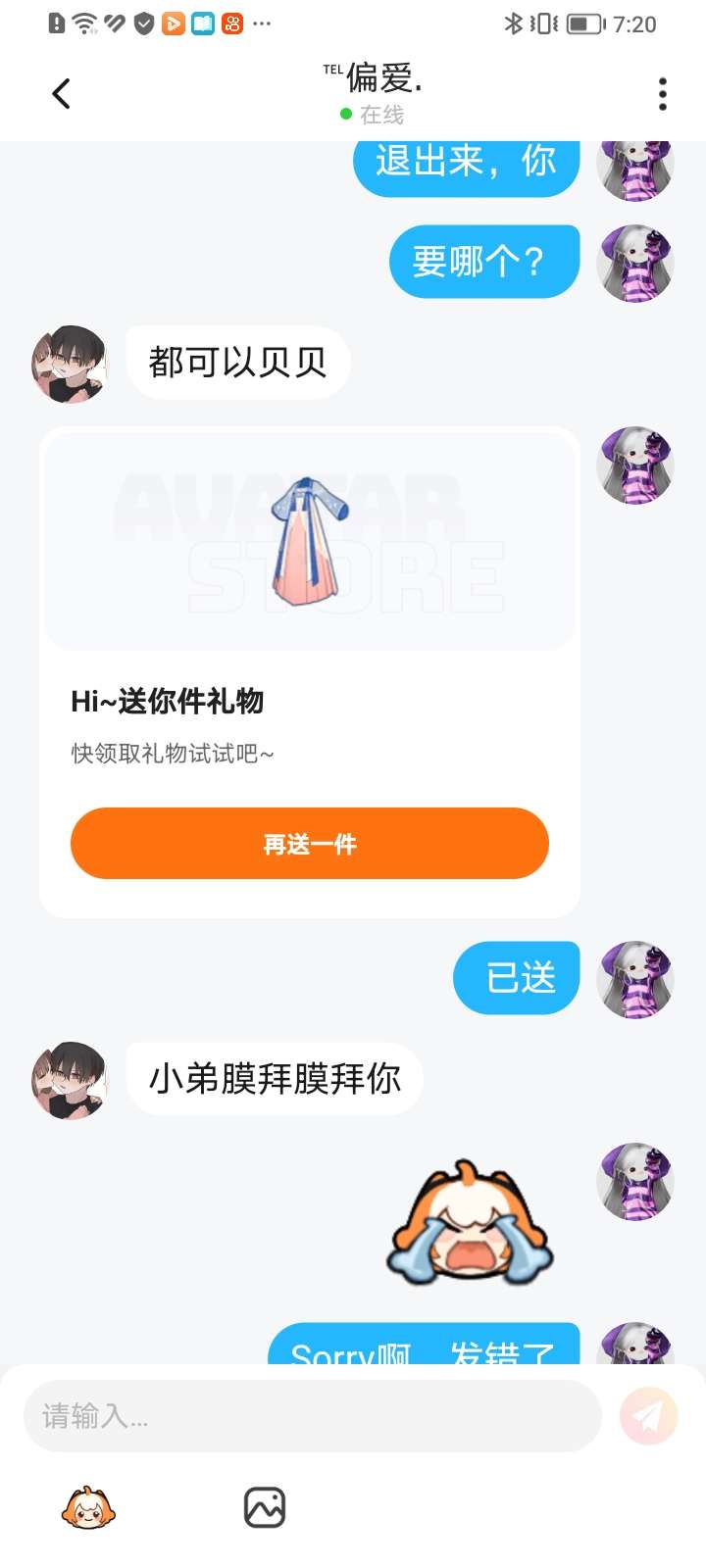706x1568 pixels.
Task: Focus the 请输入 message field
Action: tap(312, 1416)
